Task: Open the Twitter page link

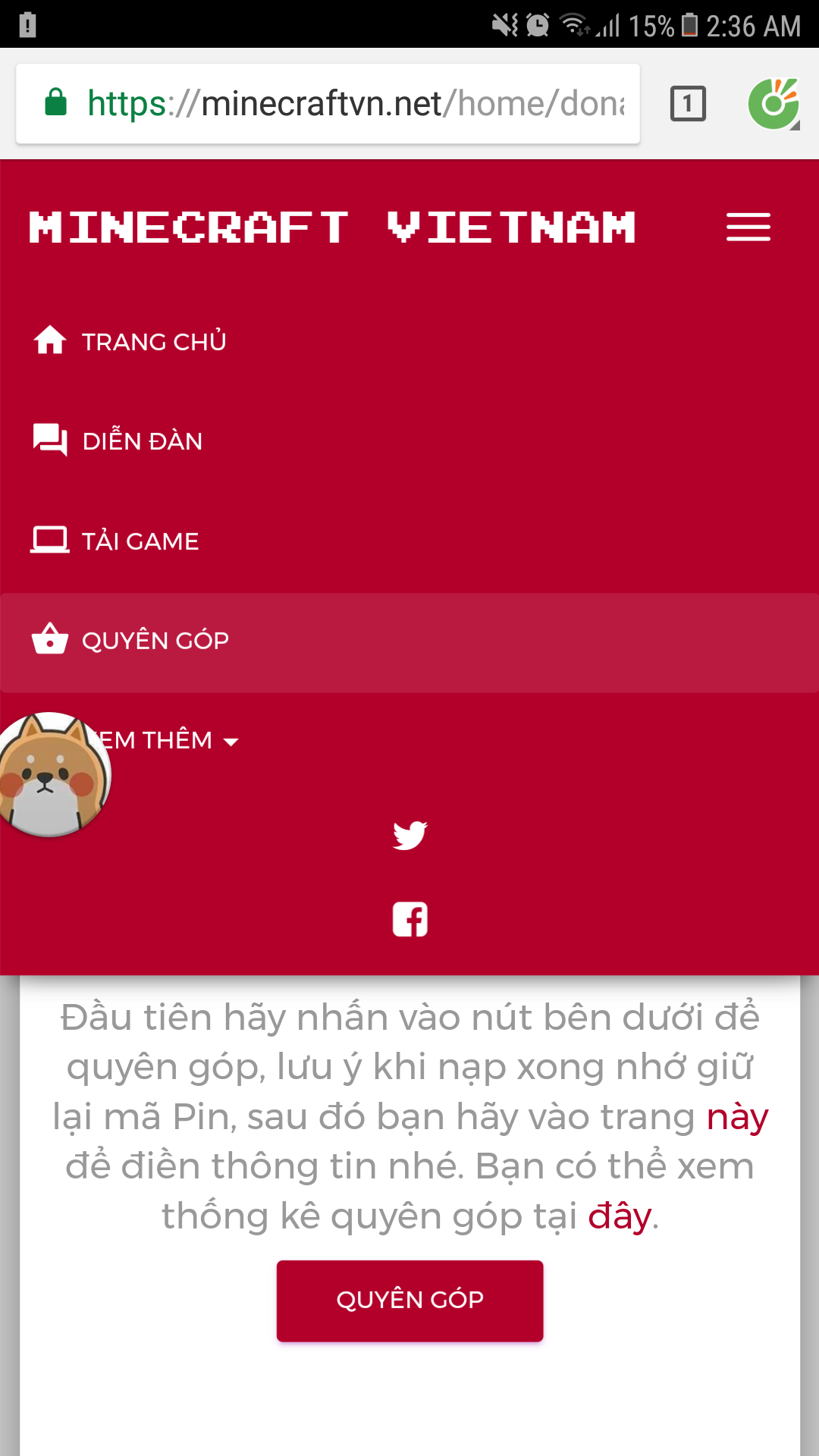Action: pyautogui.click(x=409, y=836)
